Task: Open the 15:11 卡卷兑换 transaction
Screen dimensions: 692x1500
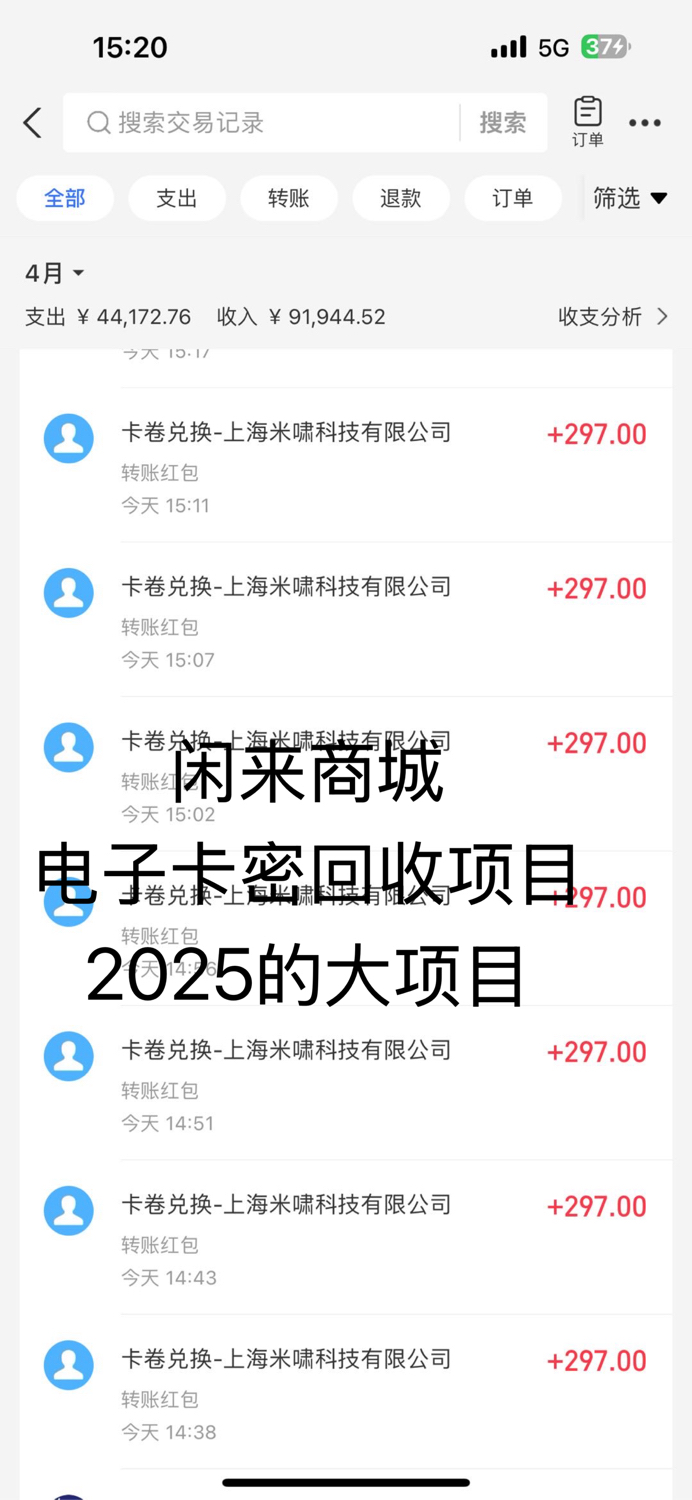Action: click(x=346, y=465)
